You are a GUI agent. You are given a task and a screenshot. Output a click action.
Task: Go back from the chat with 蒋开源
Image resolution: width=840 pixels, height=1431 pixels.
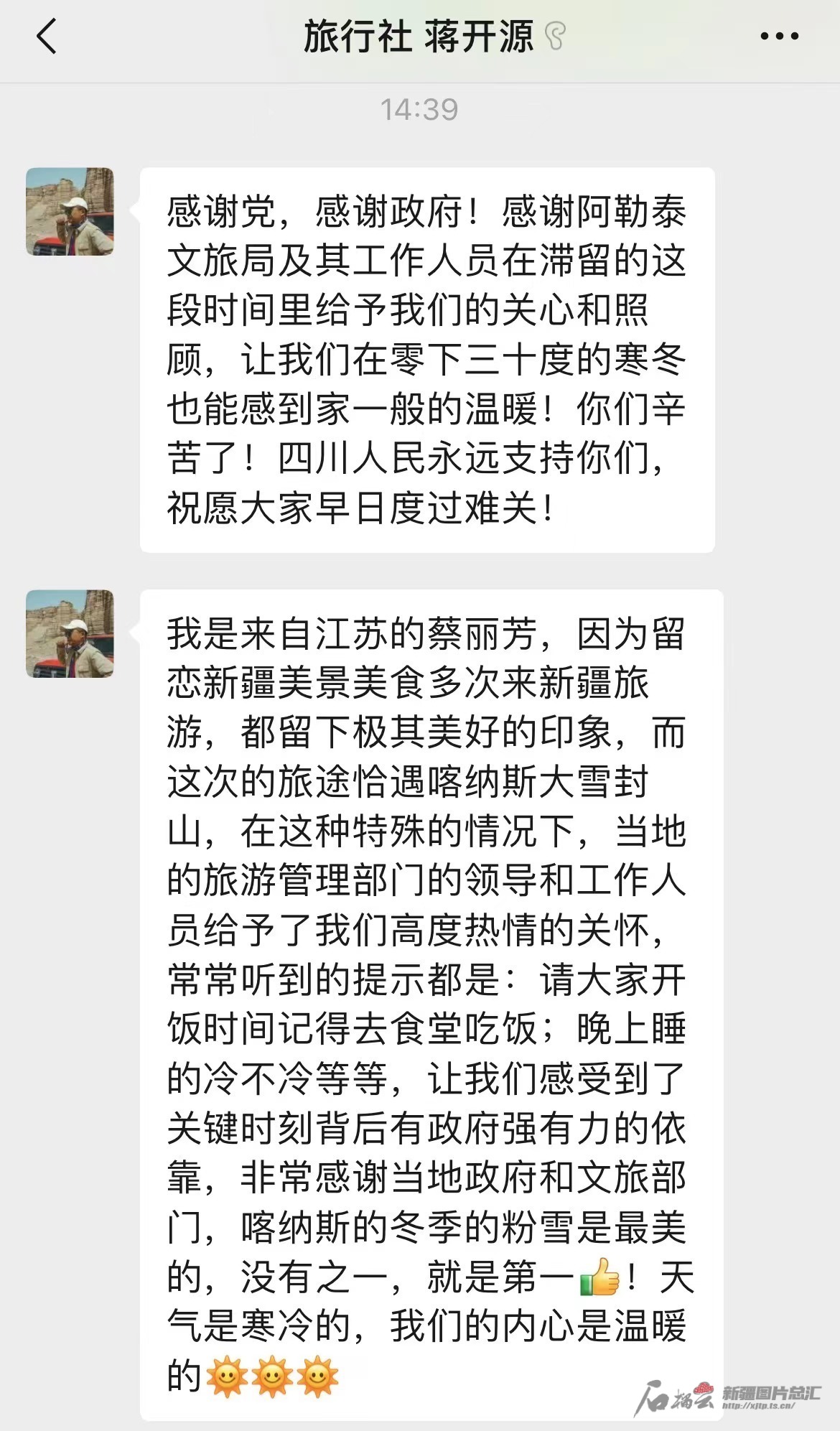[x=47, y=37]
